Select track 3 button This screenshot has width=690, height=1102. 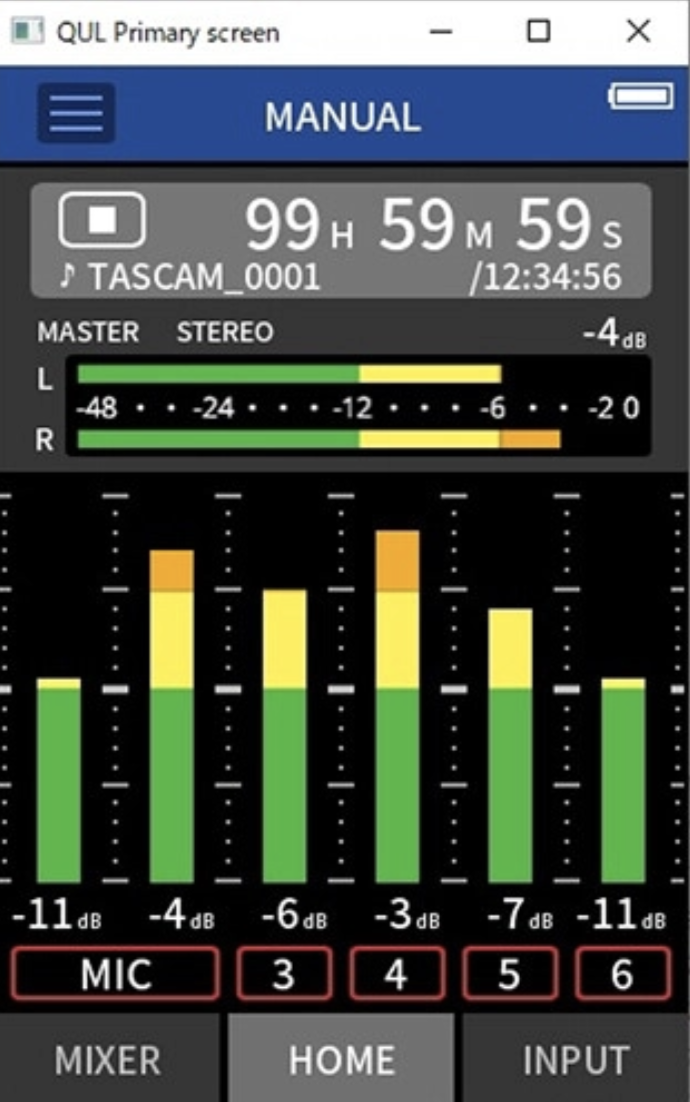pos(283,973)
